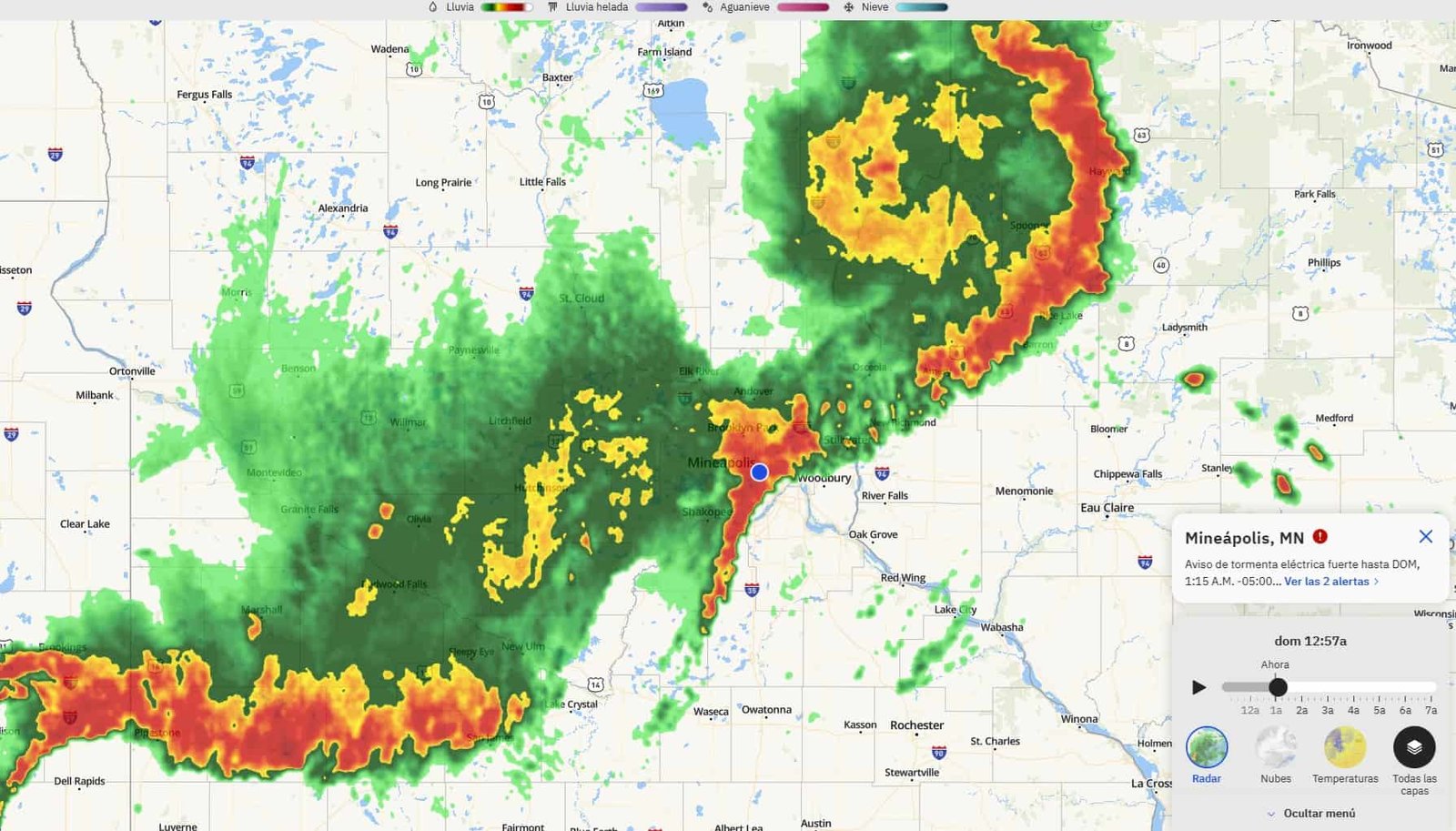Switch to the Temperaturas layer
The height and width of the screenshot is (831, 1456).
1345,748
